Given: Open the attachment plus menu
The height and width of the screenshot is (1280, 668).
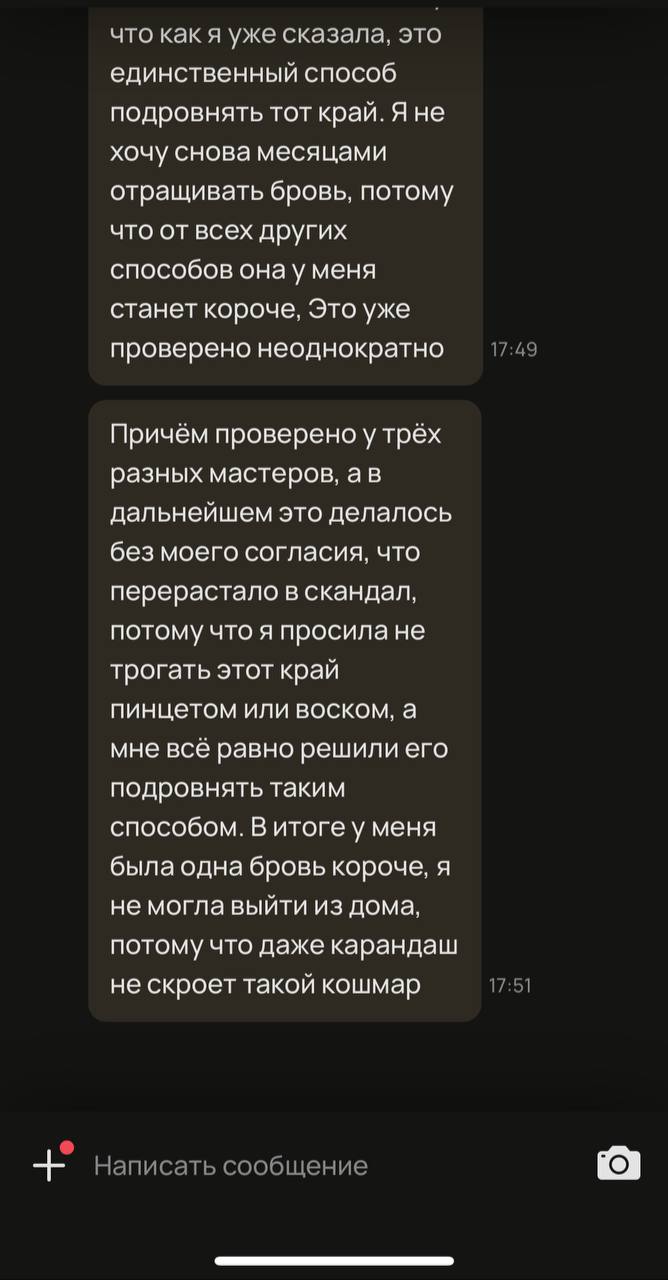Looking at the screenshot, I should (49, 1164).
